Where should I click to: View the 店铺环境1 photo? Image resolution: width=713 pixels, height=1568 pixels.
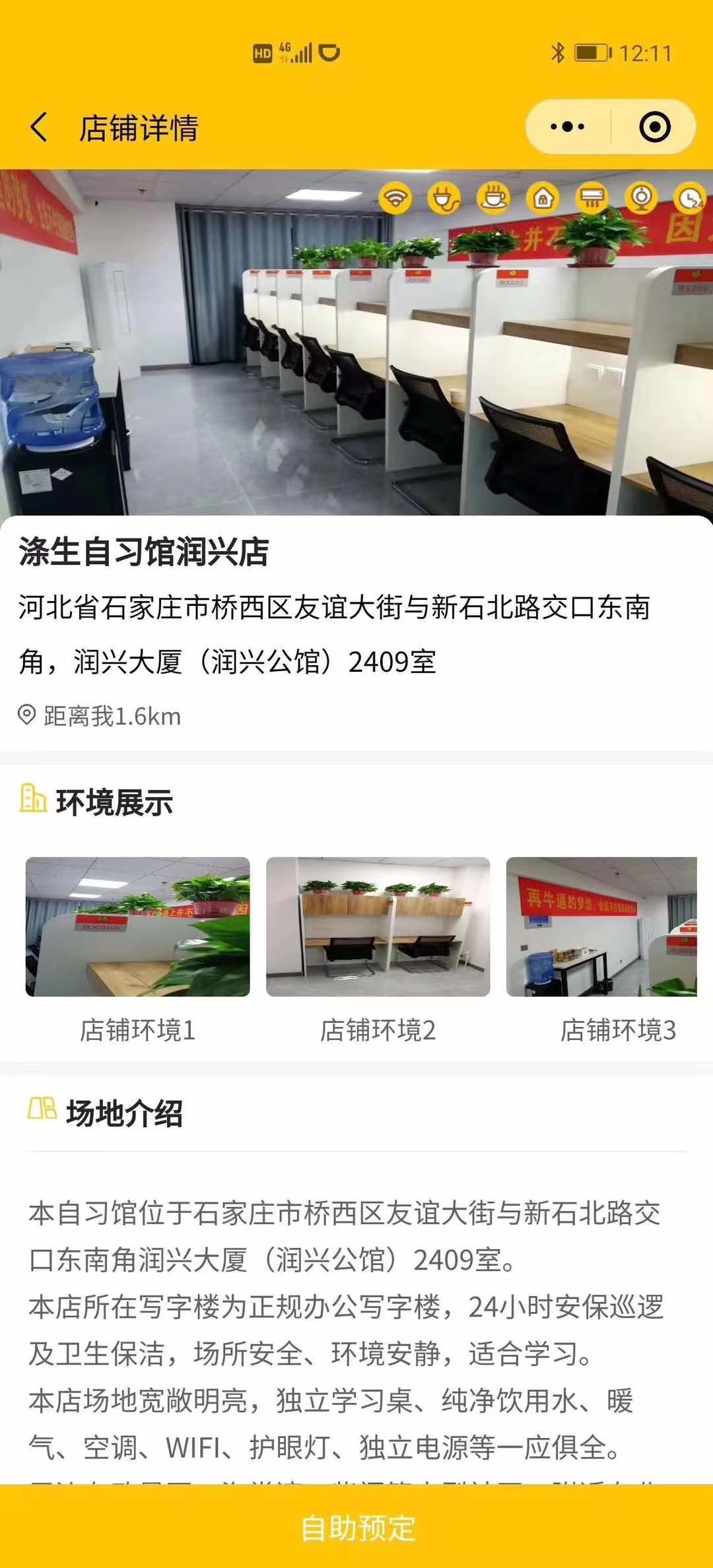tap(137, 927)
